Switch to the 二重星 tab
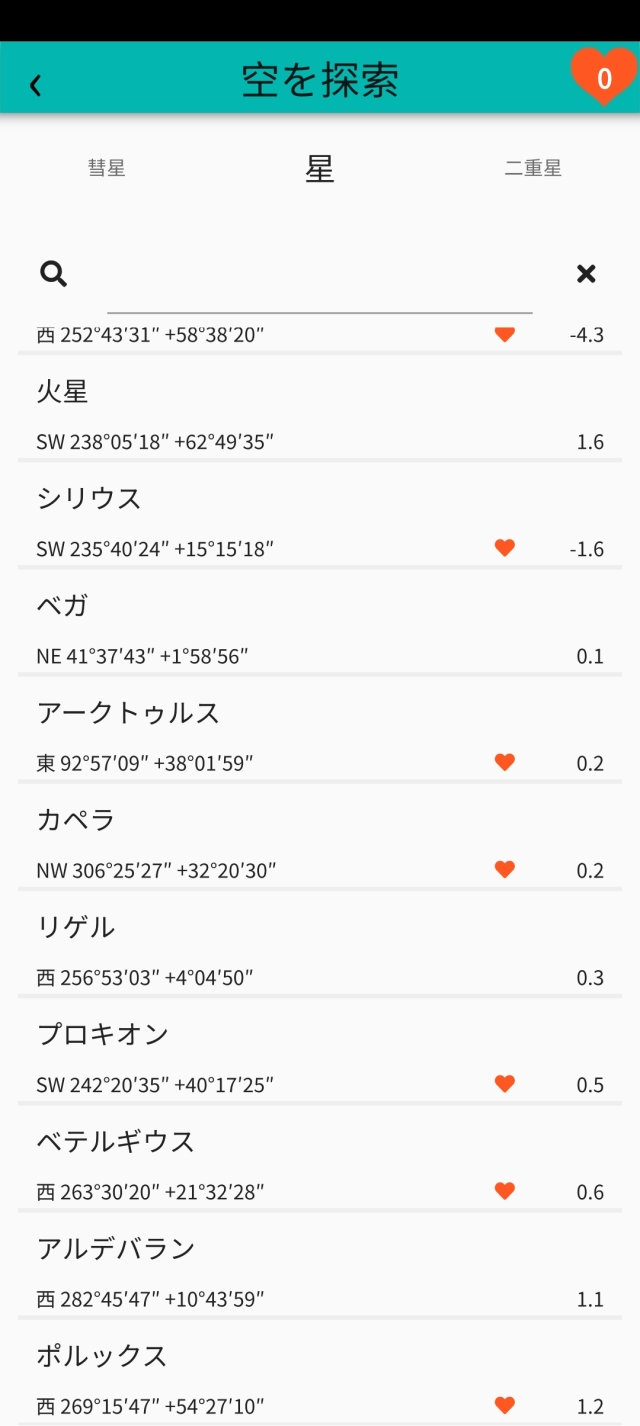Screen dimensions: 640x1426 pyautogui.click(x=532, y=168)
